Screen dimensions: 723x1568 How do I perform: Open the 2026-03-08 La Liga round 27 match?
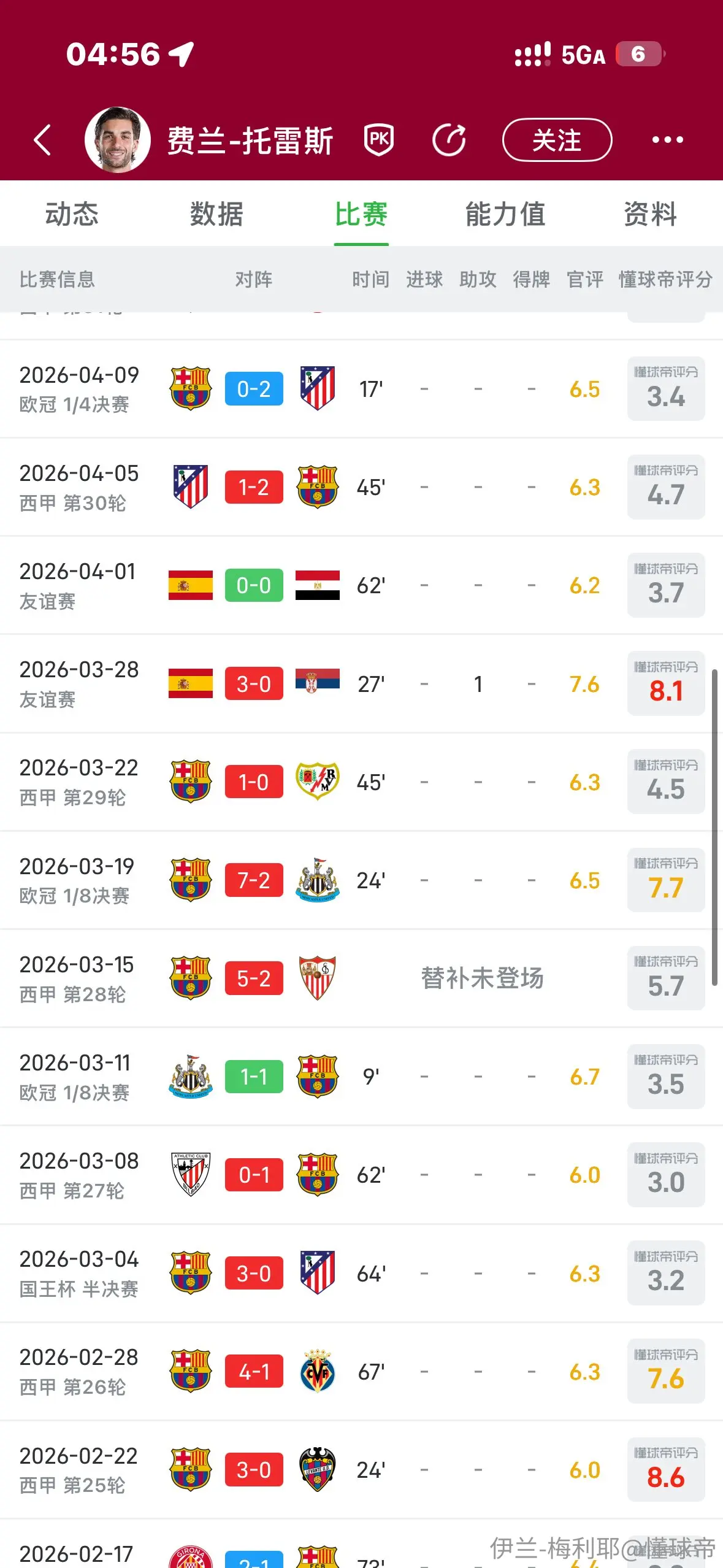tap(361, 1175)
